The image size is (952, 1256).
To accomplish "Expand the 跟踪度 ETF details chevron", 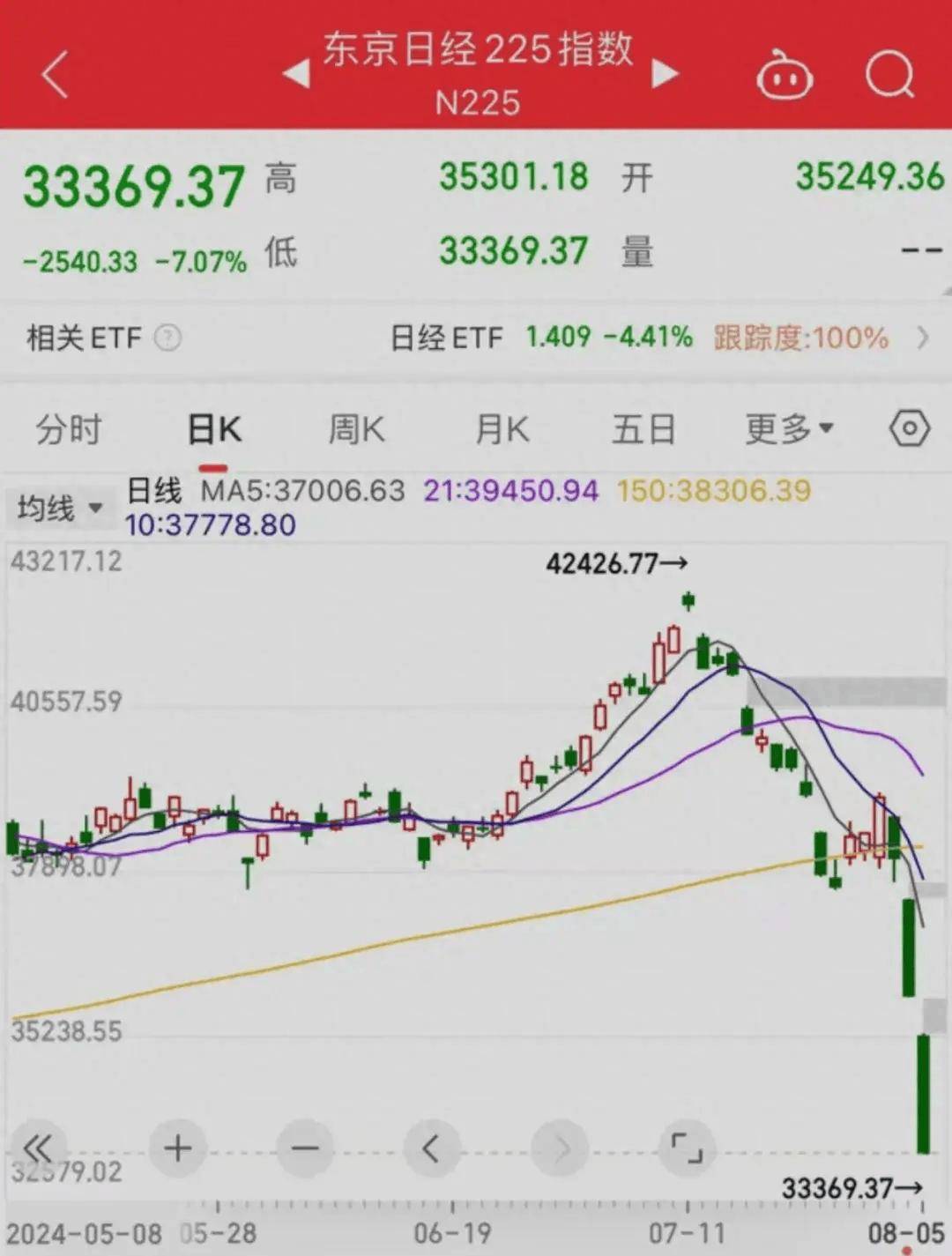I will (923, 338).
